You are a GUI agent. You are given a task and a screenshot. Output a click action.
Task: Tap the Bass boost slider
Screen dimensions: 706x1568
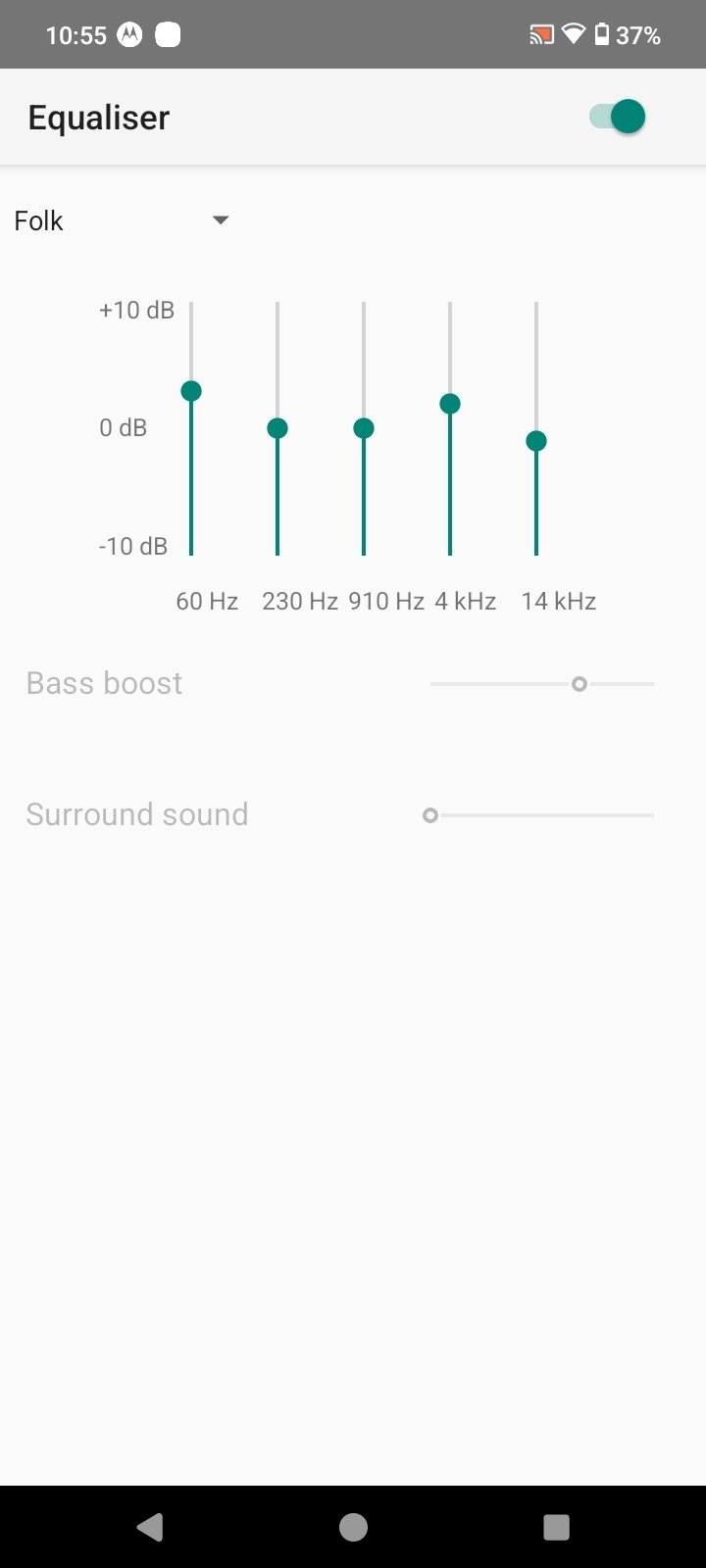[x=542, y=684]
